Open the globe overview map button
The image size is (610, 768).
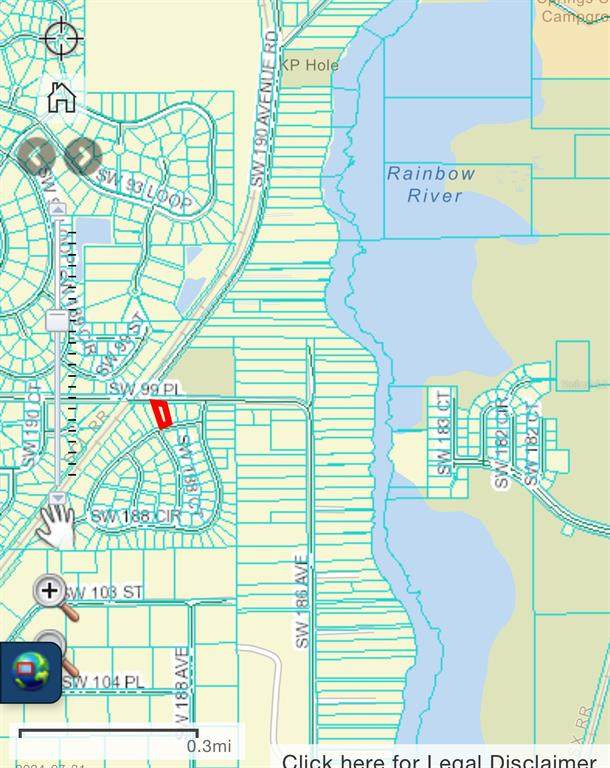point(31,670)
